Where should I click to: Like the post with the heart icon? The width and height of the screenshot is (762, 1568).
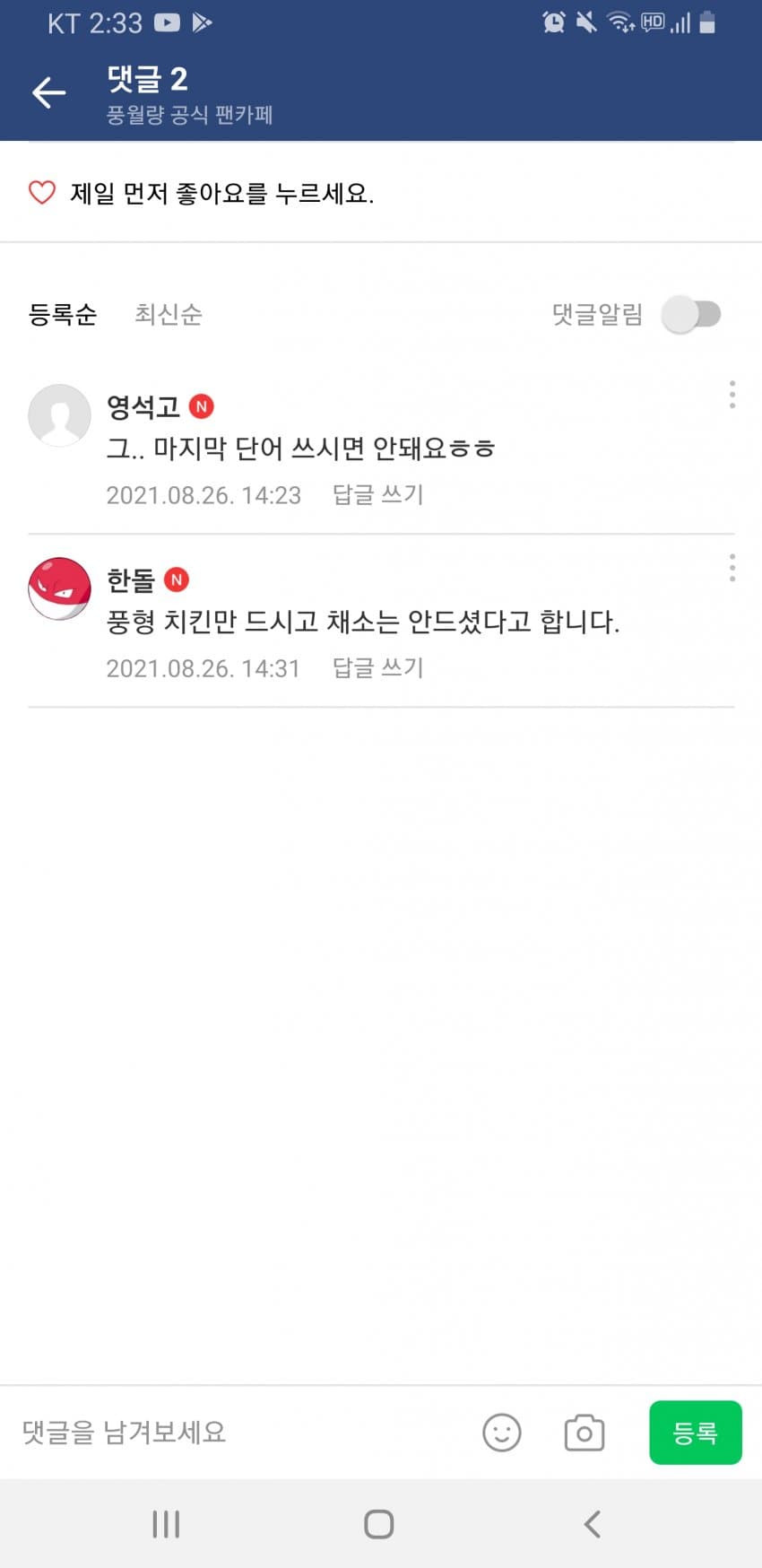[42, 193]
